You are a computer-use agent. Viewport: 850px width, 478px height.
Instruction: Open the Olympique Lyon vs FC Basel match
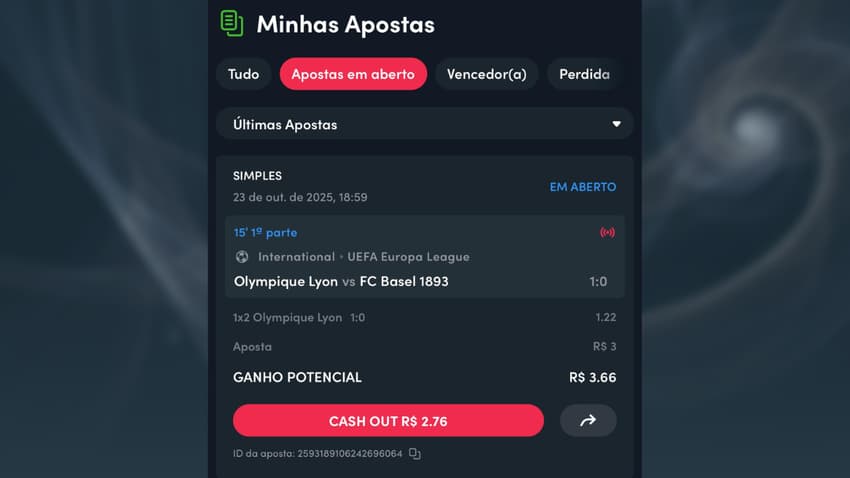pos(341,282)
